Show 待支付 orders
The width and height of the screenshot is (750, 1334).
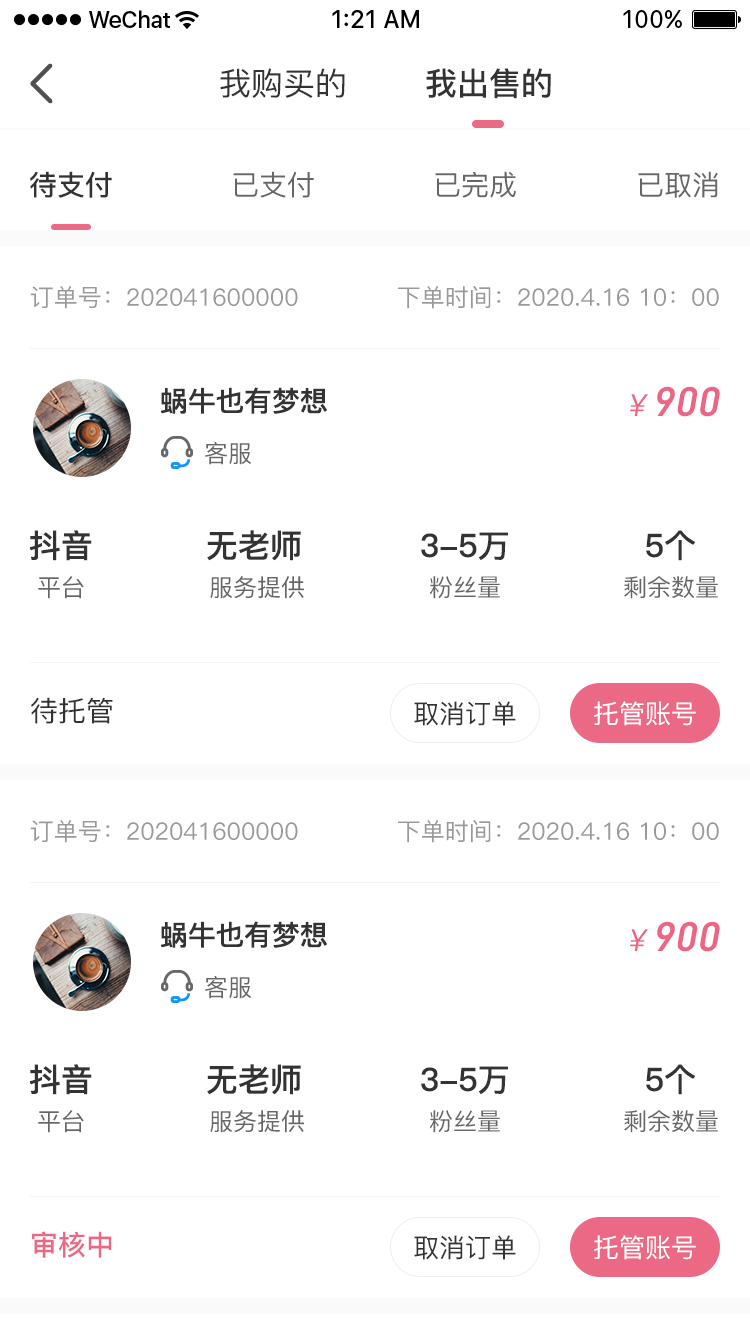pos(71,185)
